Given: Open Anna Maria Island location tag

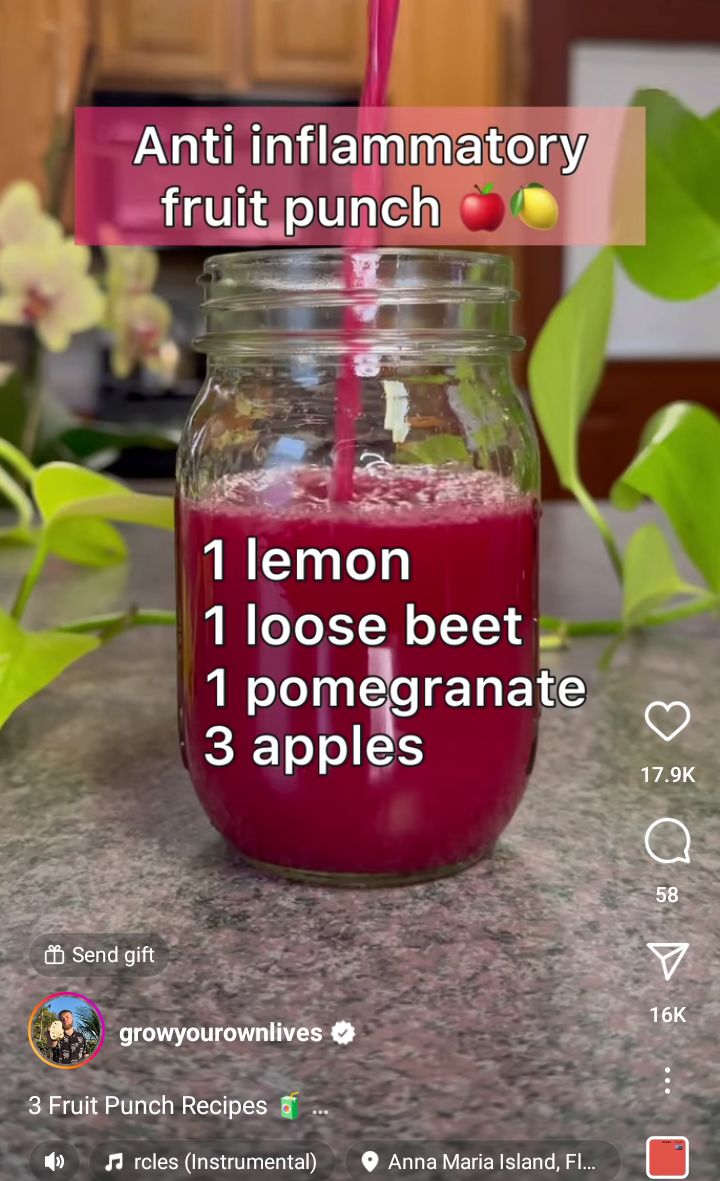Looking at the screenshot, I should pos(483,1161).
